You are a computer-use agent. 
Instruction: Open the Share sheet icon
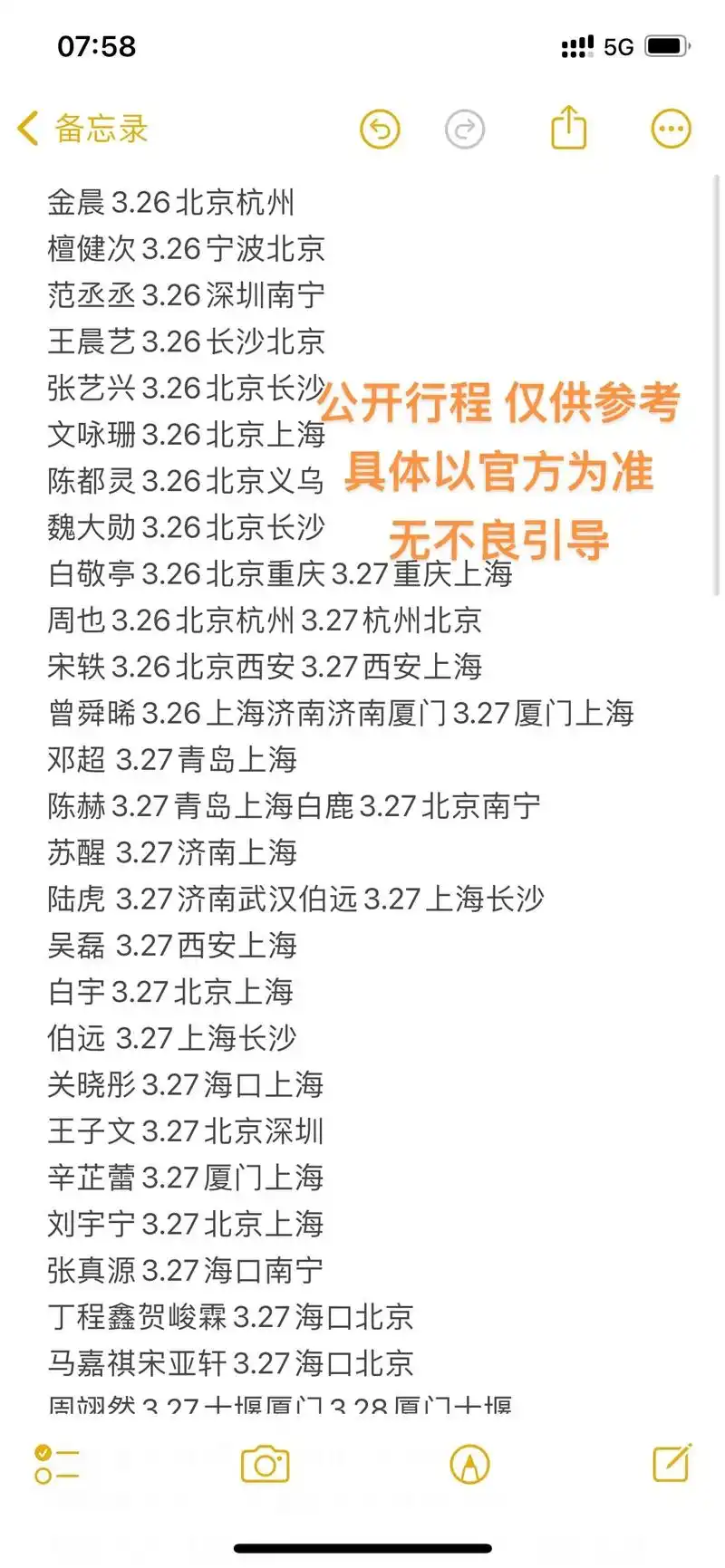point(568,129)
